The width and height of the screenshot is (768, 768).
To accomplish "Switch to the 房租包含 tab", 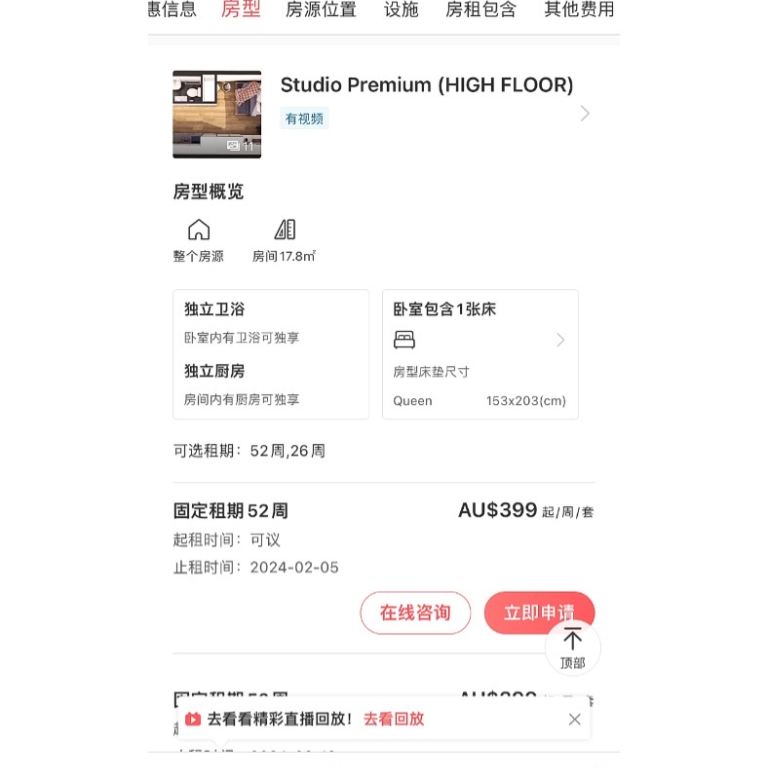I will (481, 10).
